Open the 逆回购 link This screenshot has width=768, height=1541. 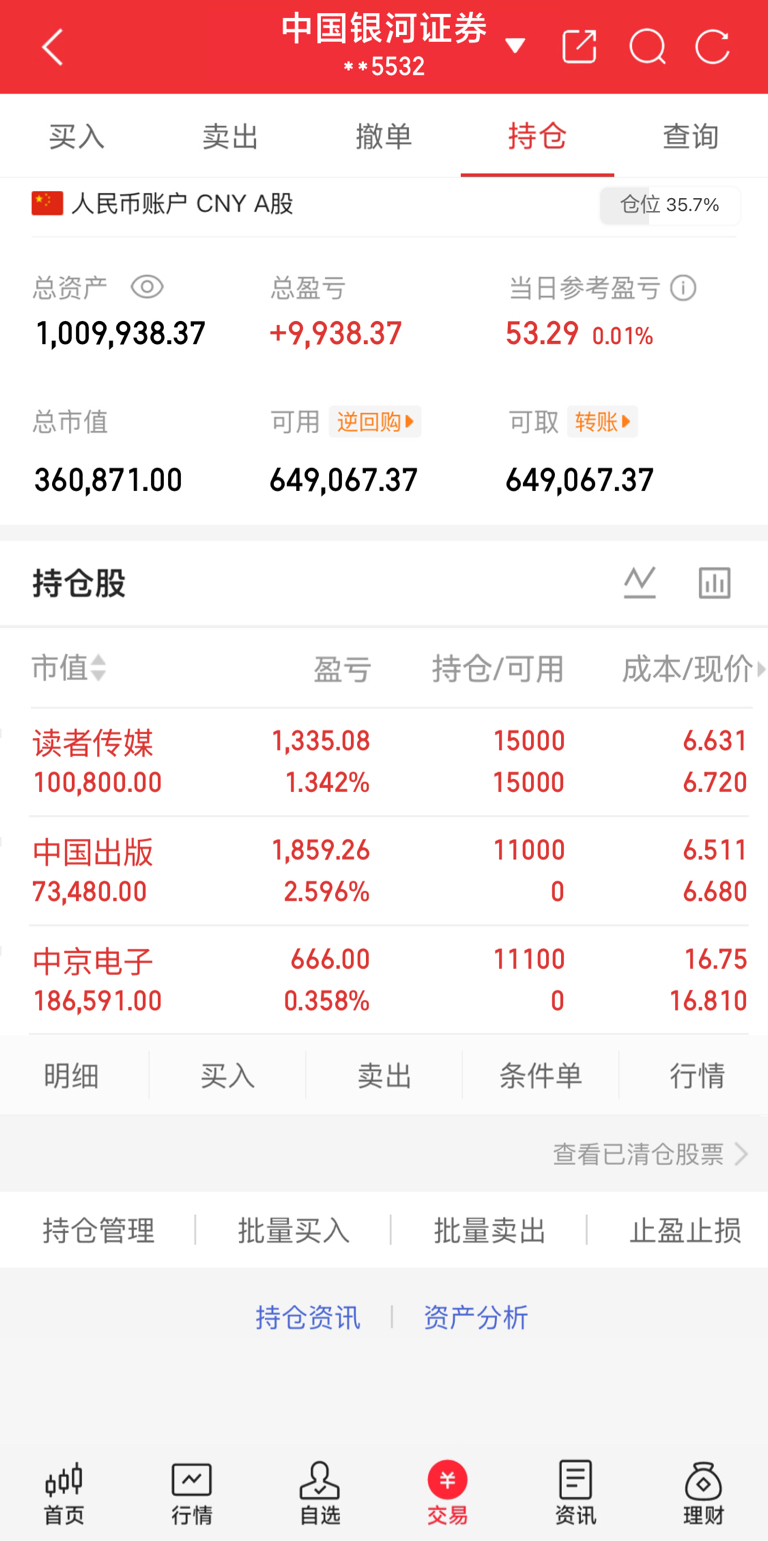coord(375,422)
